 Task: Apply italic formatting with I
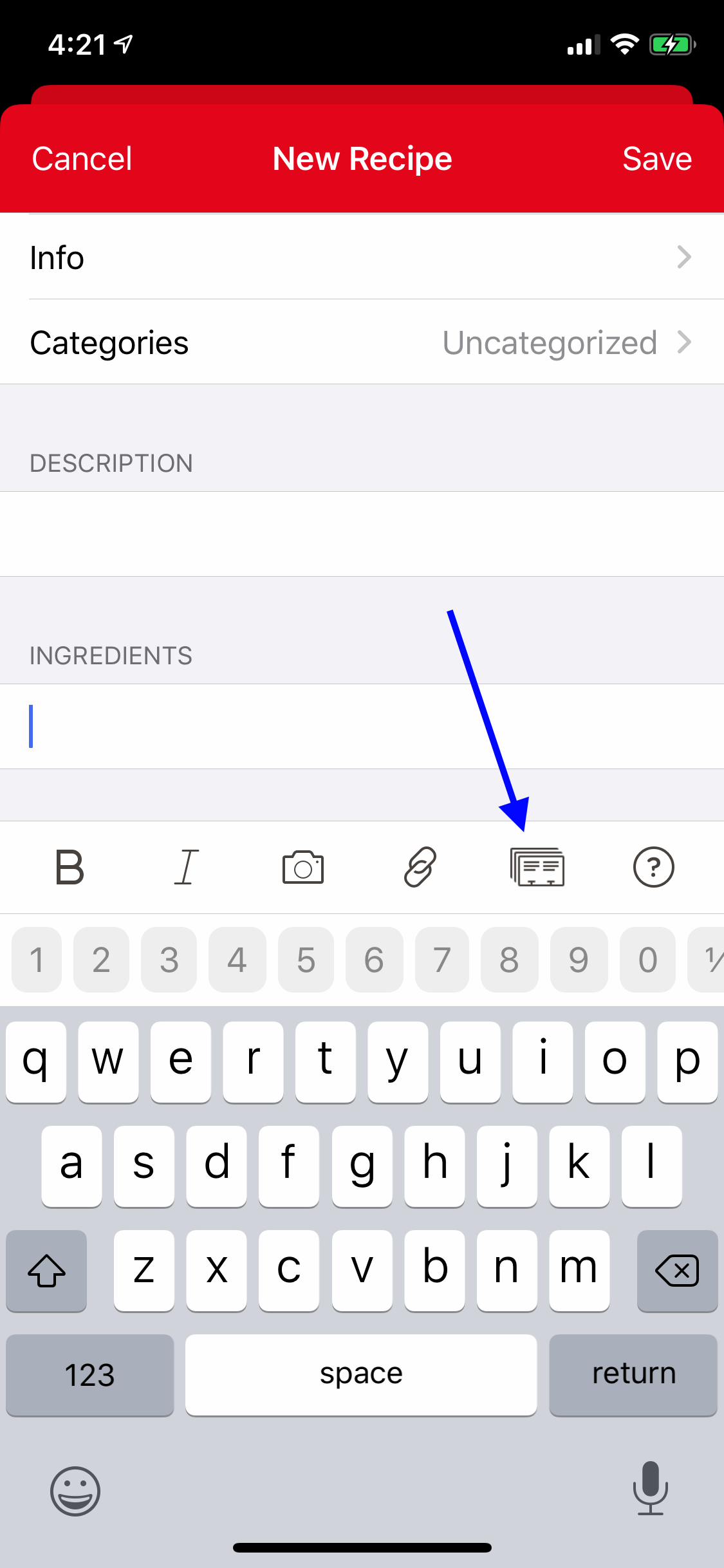(x=187, y=867)
